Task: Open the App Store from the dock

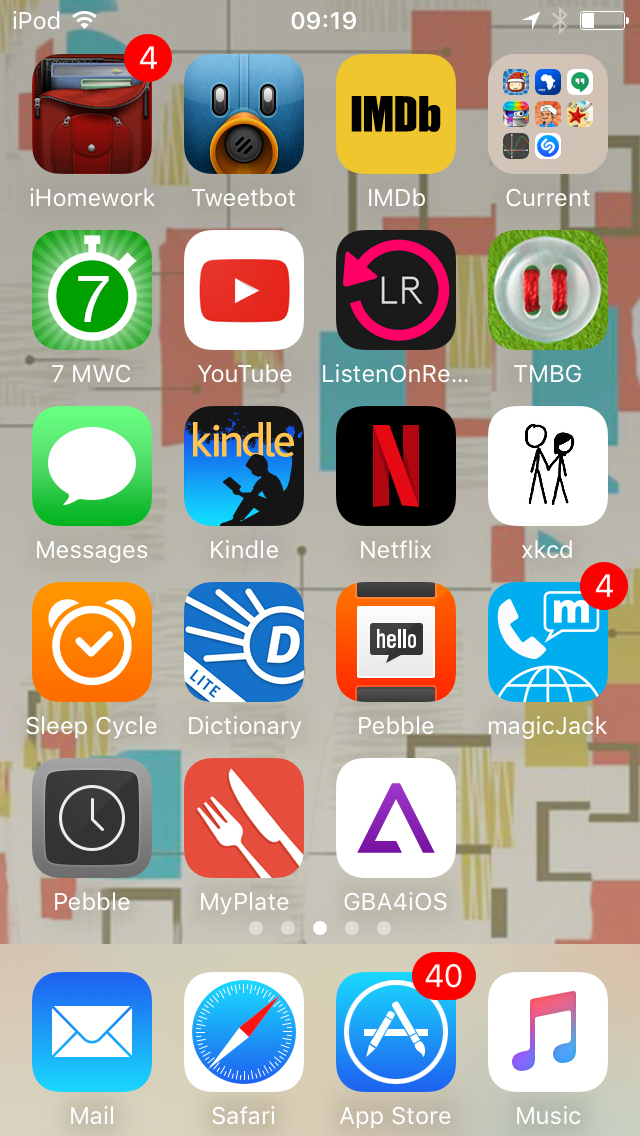Action: tap(396, 1032)
